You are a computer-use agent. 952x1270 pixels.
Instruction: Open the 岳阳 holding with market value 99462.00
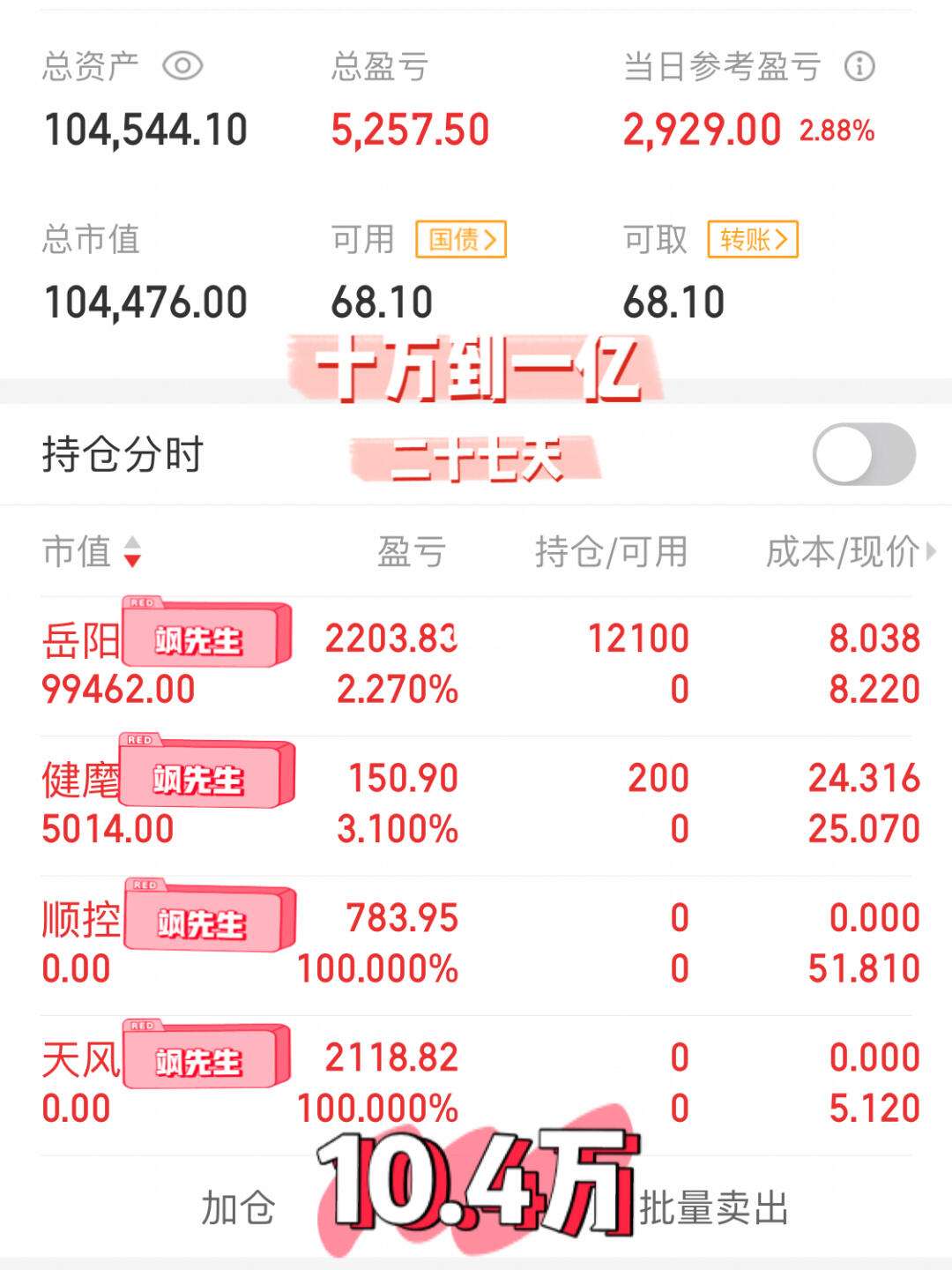476,664
